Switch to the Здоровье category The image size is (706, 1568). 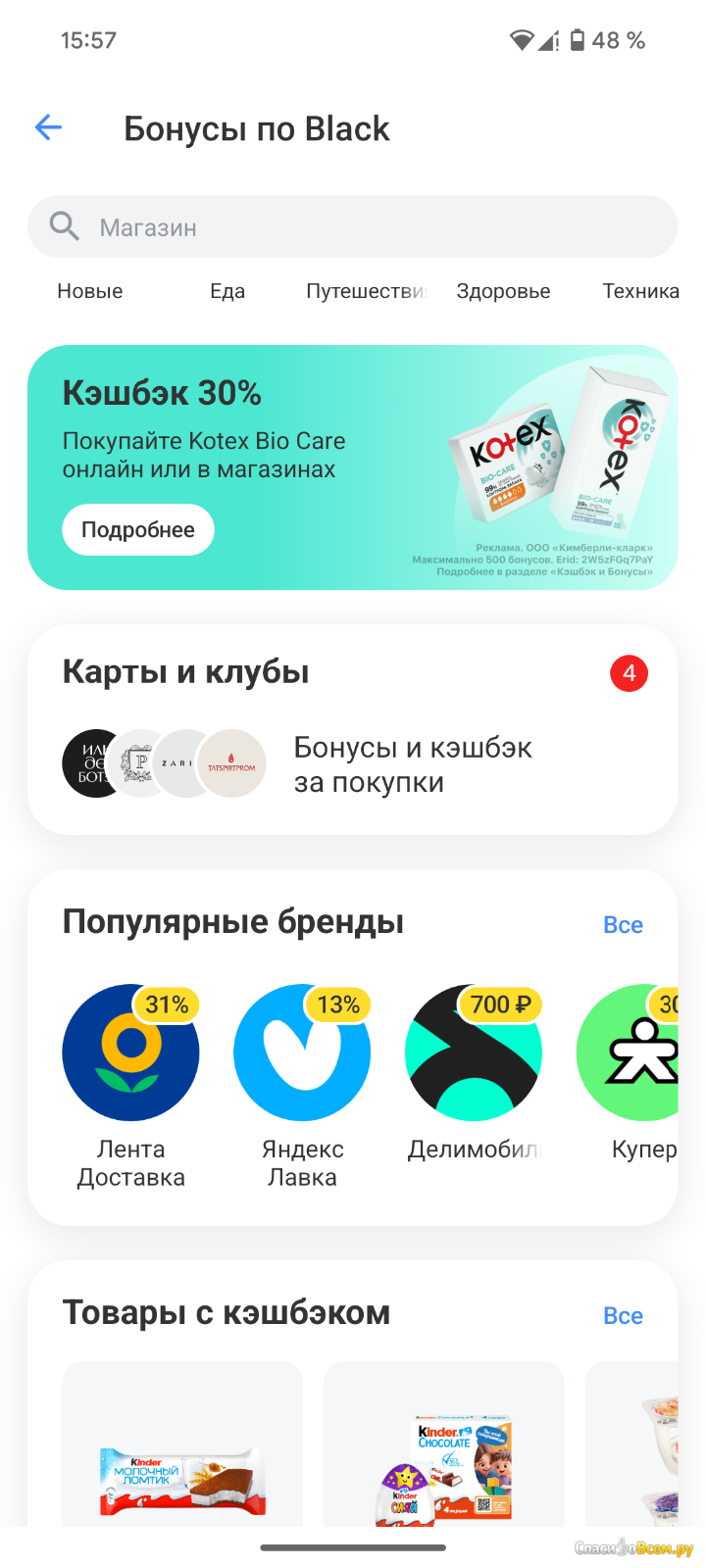click(x=503, y=291)
